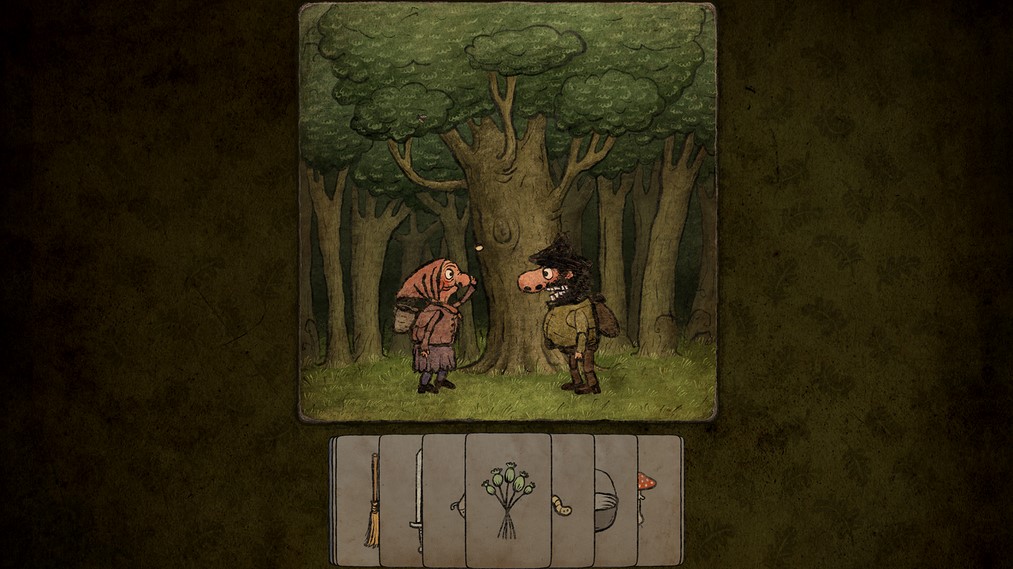Viewport: 1013px width, 569px height.
Task: Select the worm card
Action: point(573,500)
